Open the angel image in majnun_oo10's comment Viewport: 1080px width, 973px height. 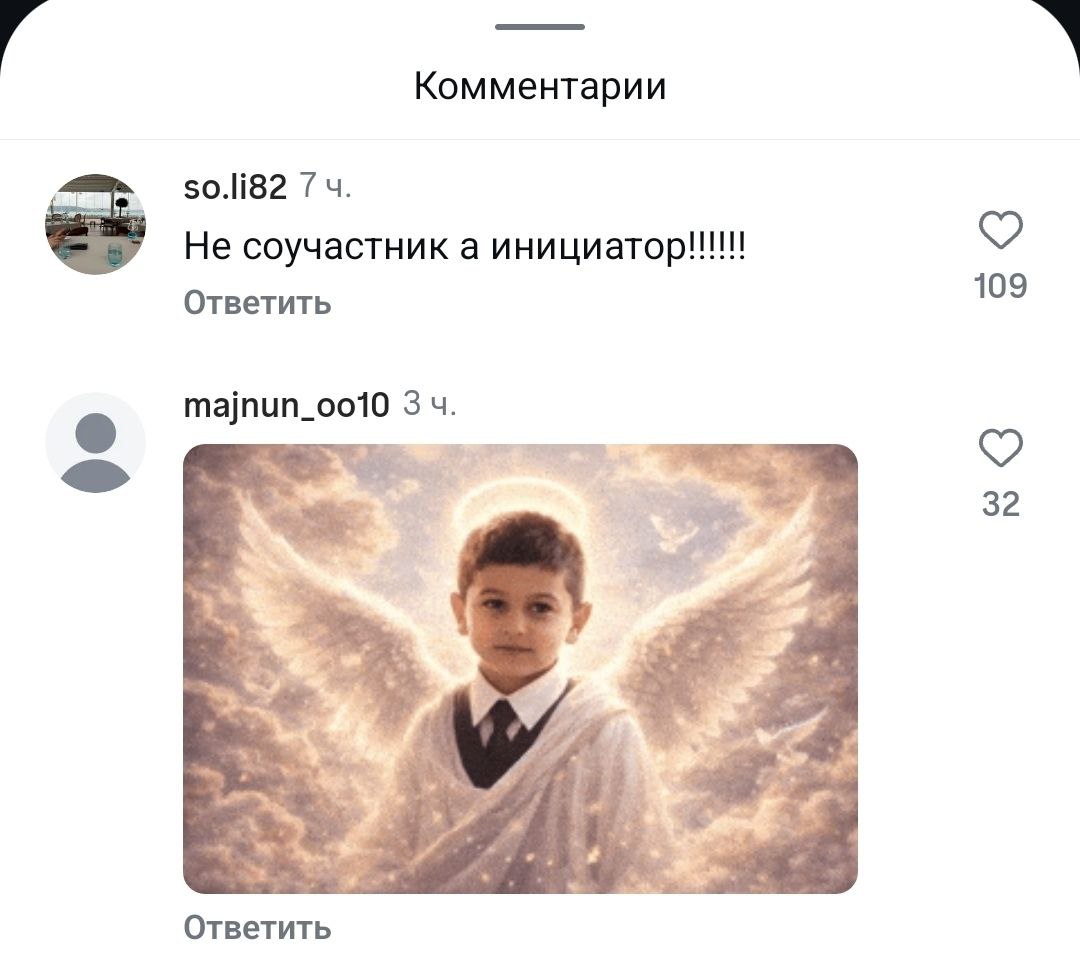[520, 668]
